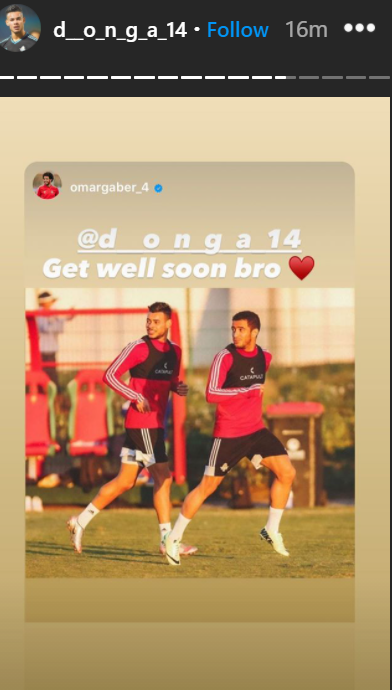392x690 pixels.
Task: Open the reshared omargaber_4 story post
Action: pos(190,392)
